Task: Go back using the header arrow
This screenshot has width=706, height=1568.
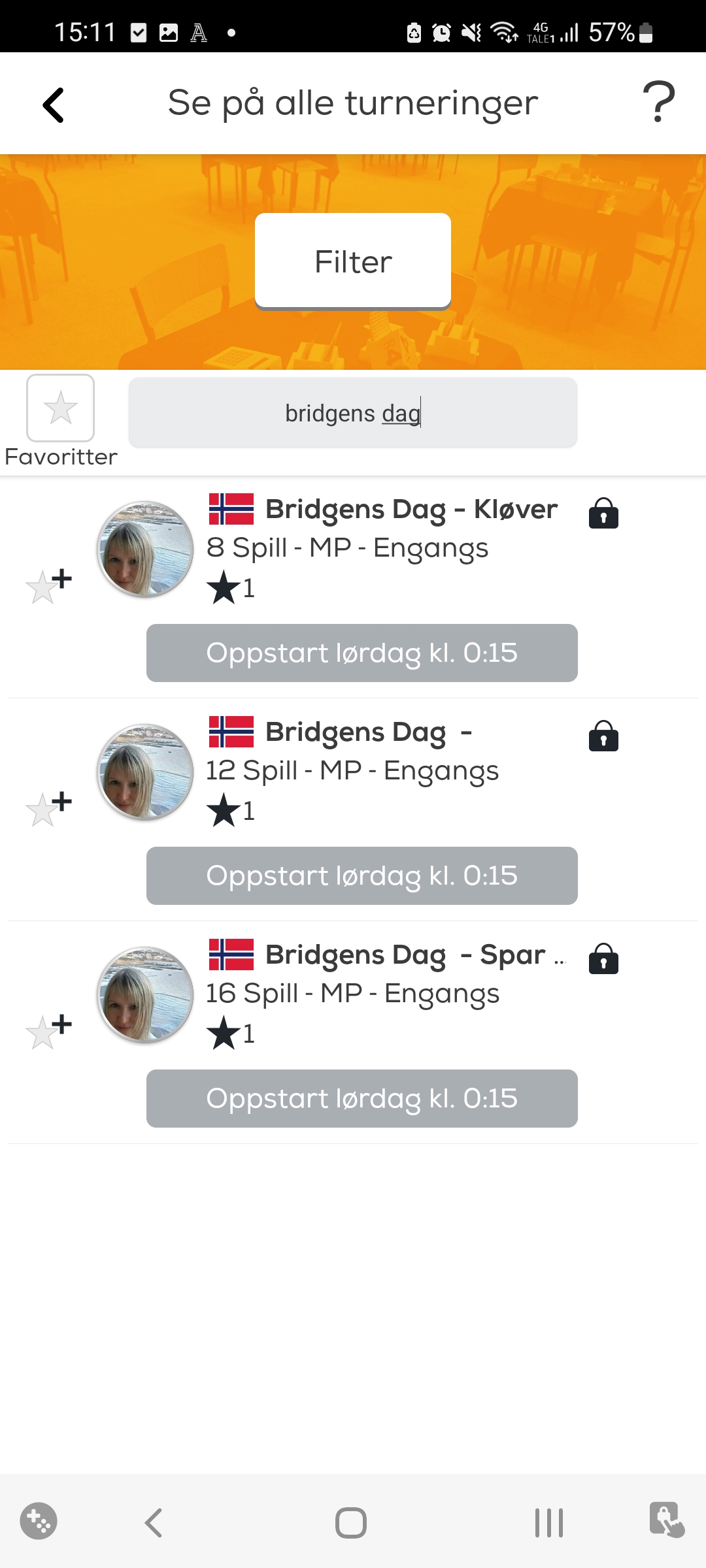Action: coord(54,105)
